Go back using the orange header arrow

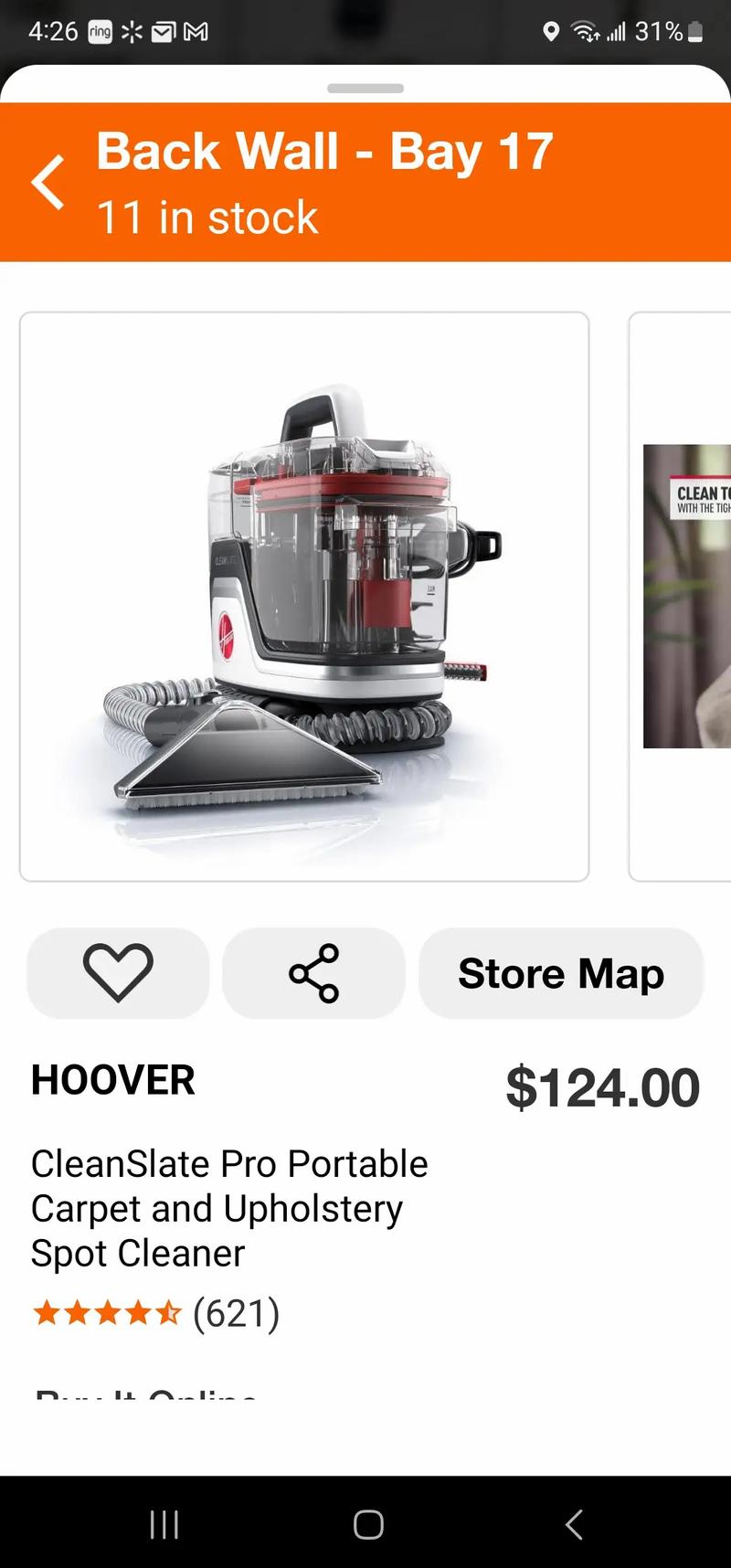[x=48, y=182]
